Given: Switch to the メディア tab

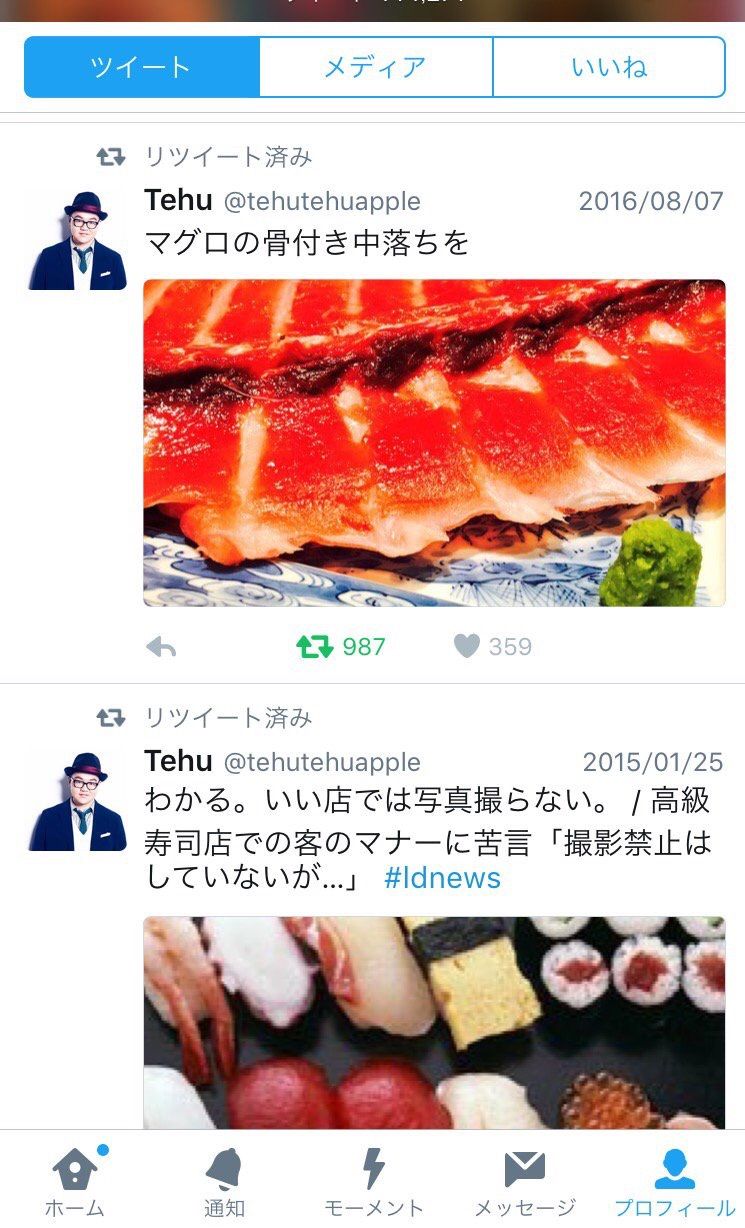Looking at the screenshot, I should [x=376, y=67].
